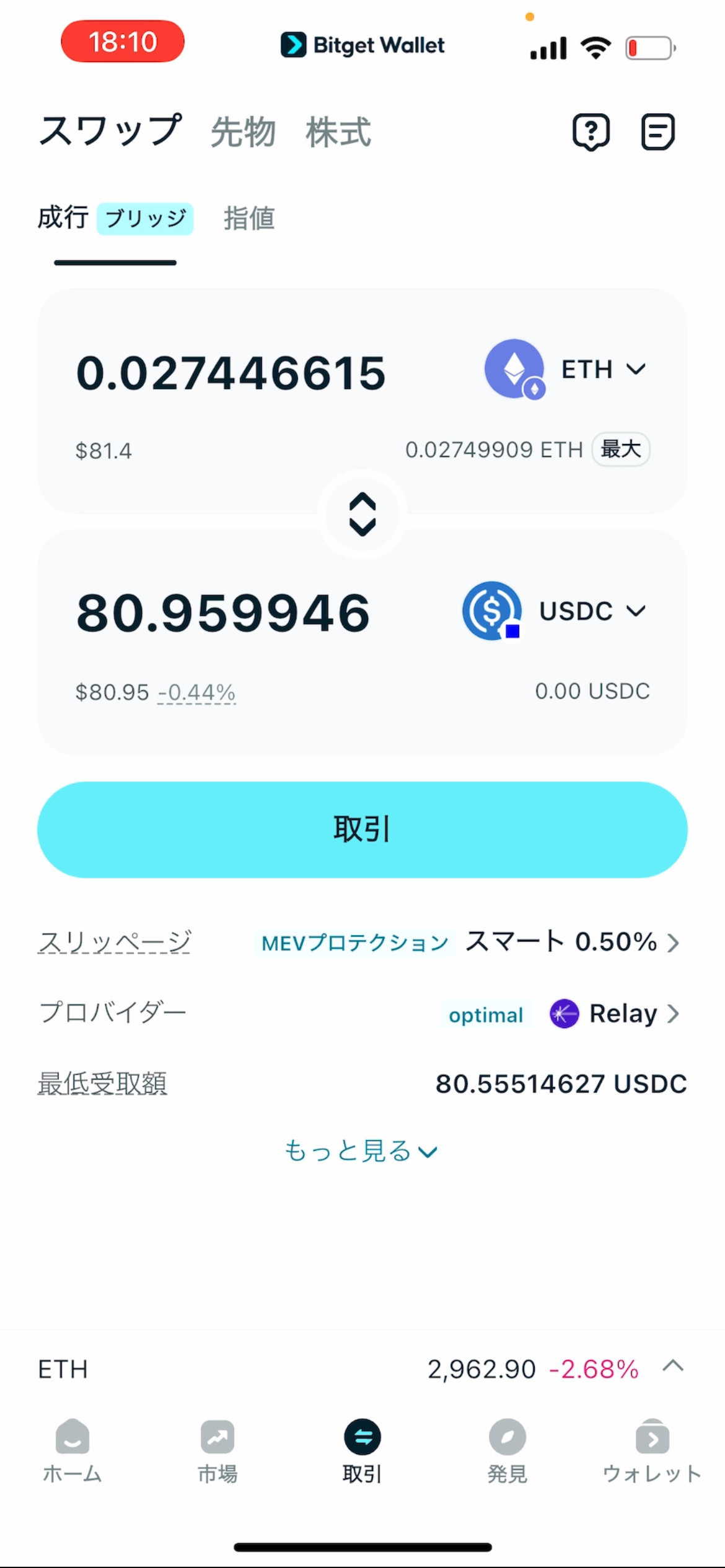Open the ETH token selector

pyautogui.click(x=565, y=370)
